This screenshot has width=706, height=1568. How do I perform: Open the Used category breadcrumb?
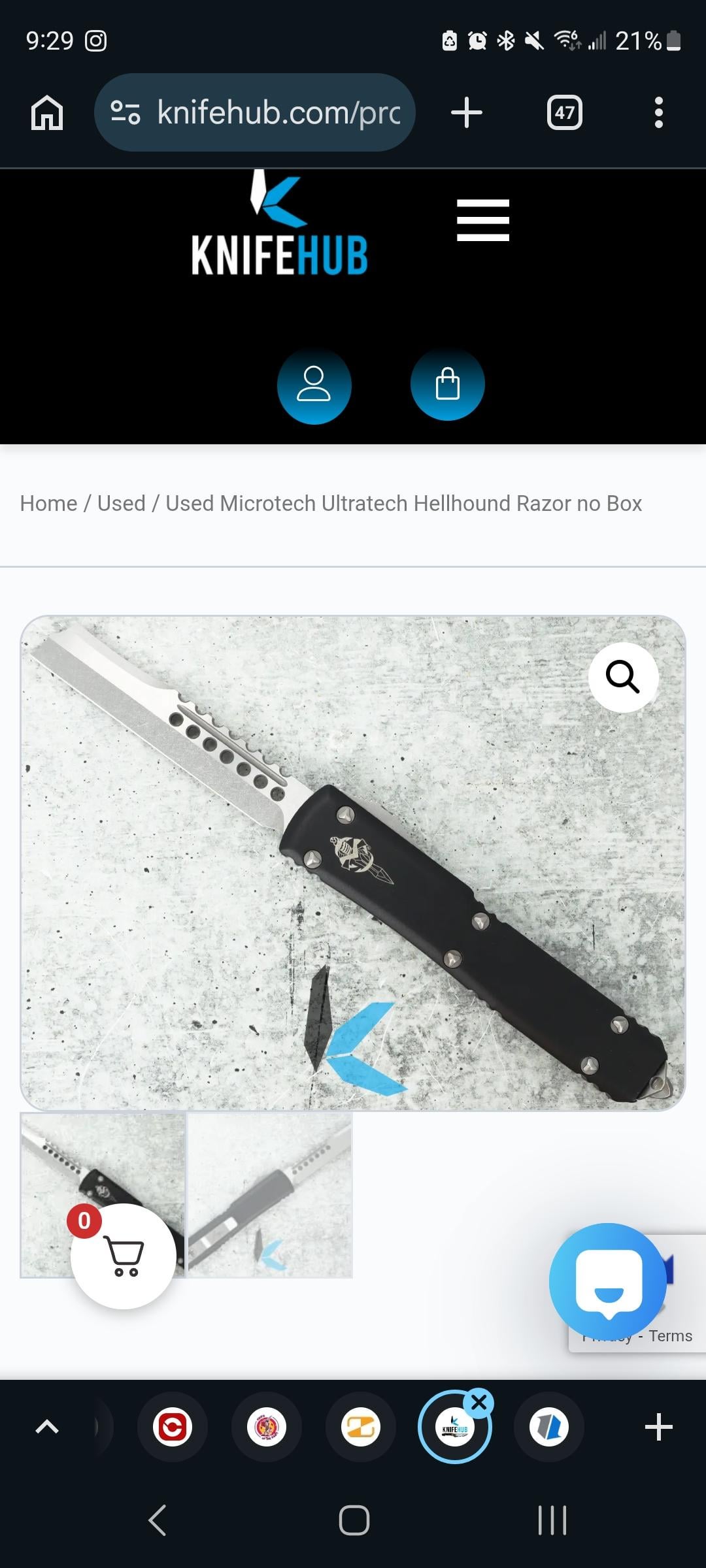pyautogui.click(x=121, y=504)
